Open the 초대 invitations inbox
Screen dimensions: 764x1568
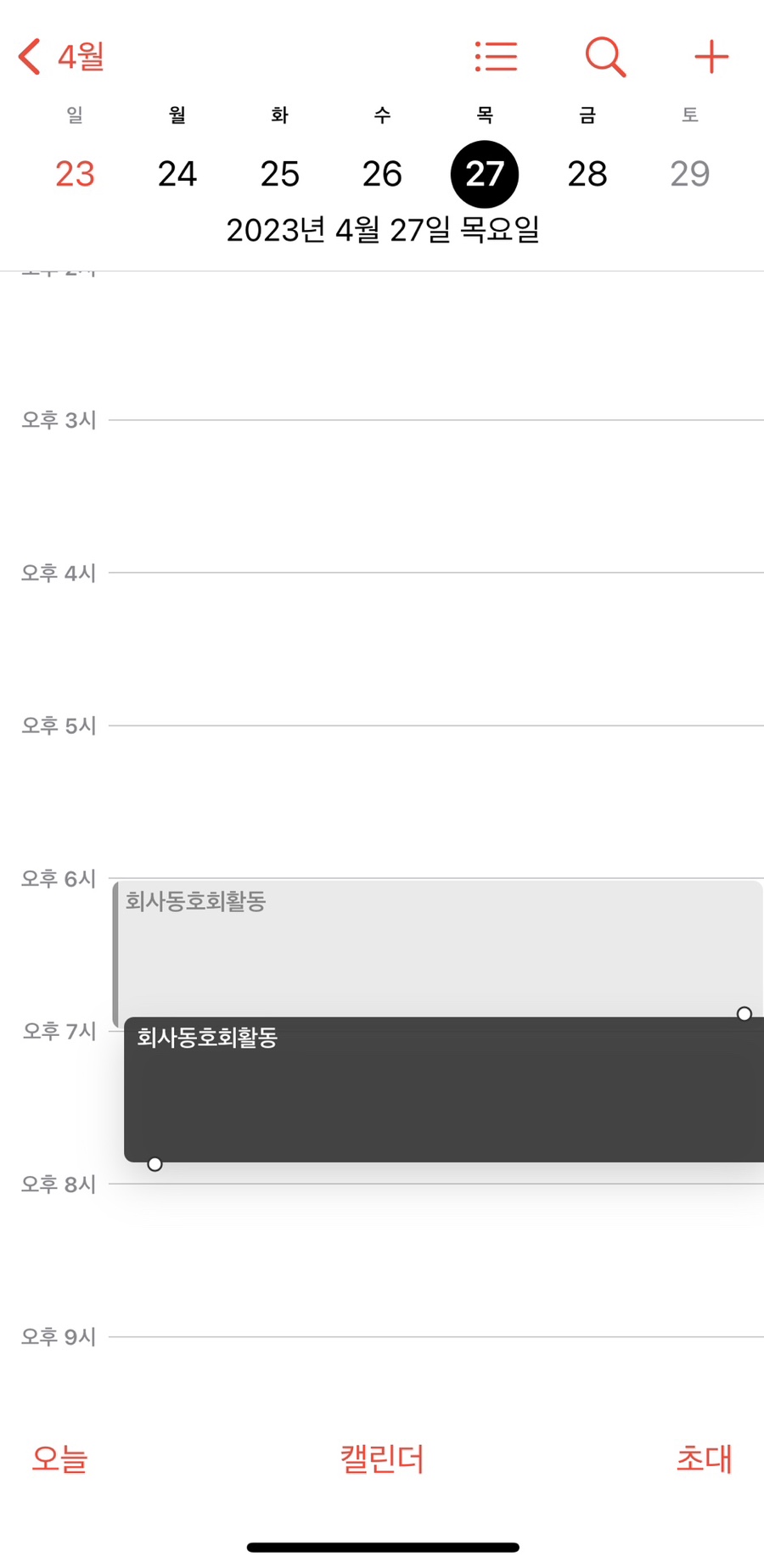[704, 1459]
